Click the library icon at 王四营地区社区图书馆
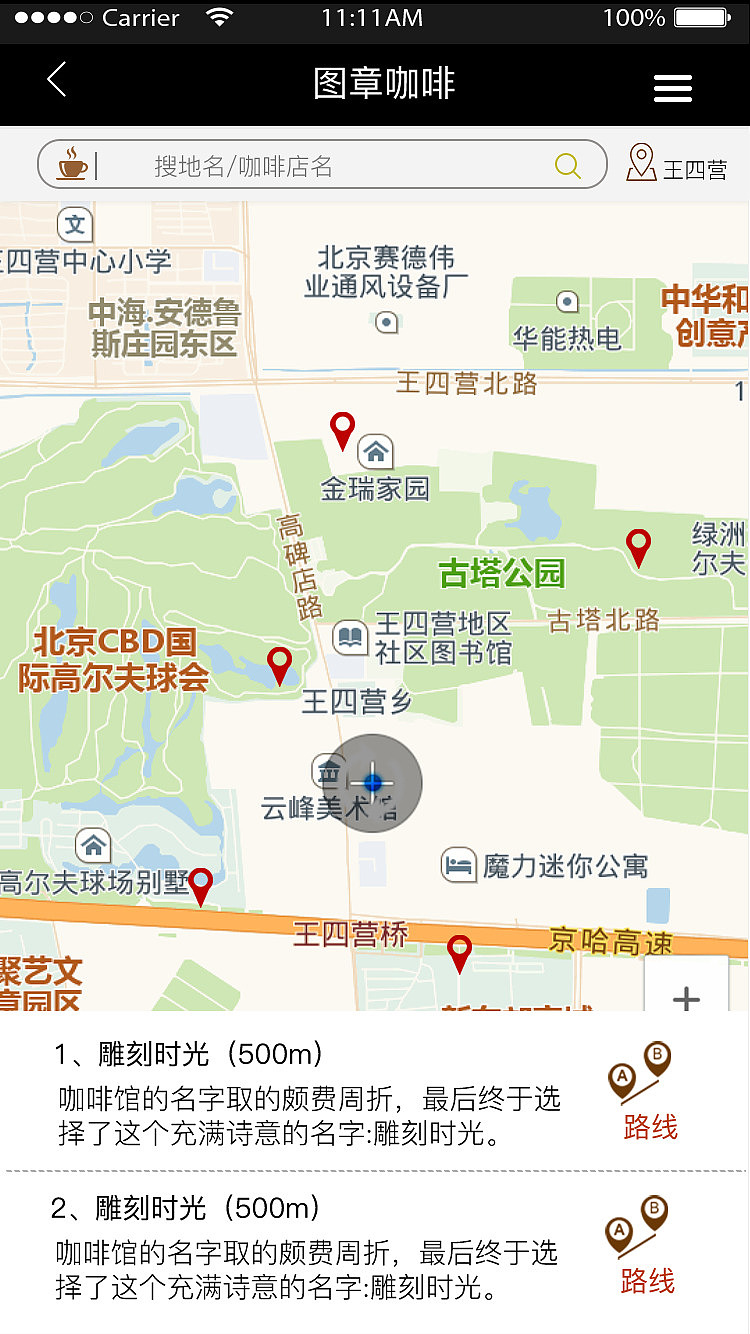750x1334 pixels. (x=350, y=636)
